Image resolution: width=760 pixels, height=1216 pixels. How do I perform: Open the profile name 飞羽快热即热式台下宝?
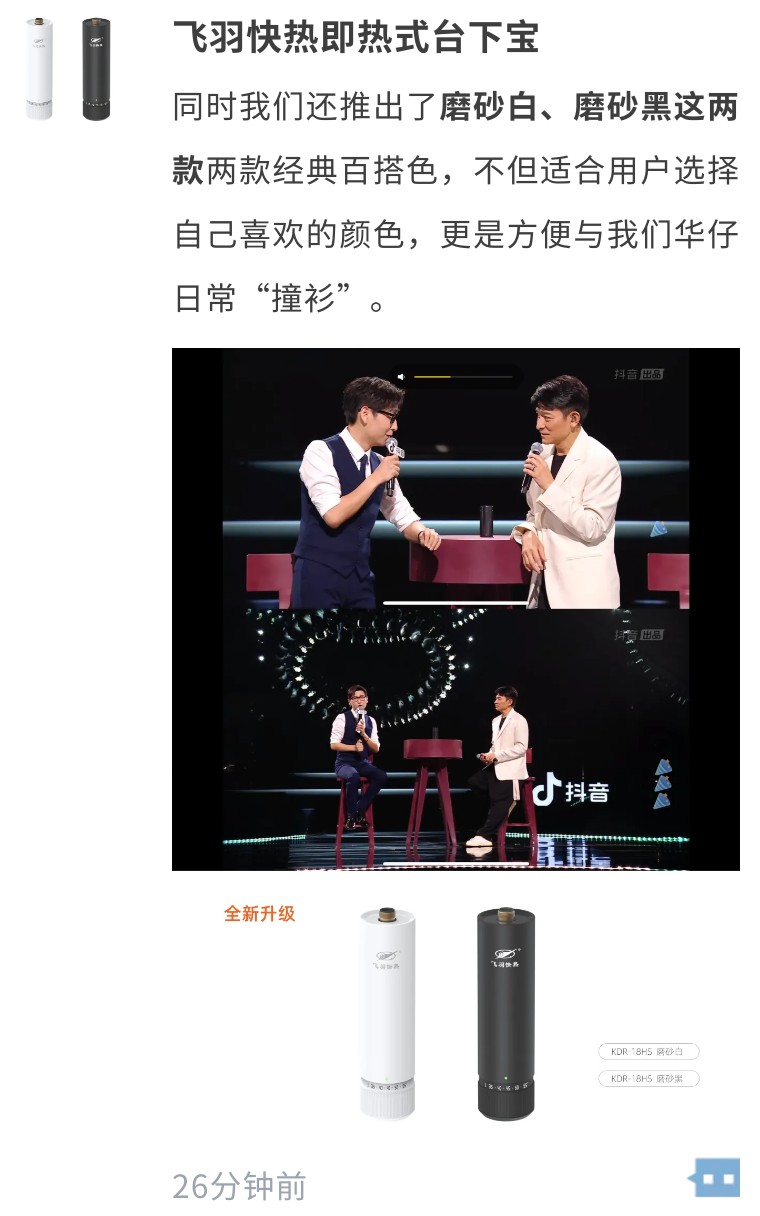(355, 38)
